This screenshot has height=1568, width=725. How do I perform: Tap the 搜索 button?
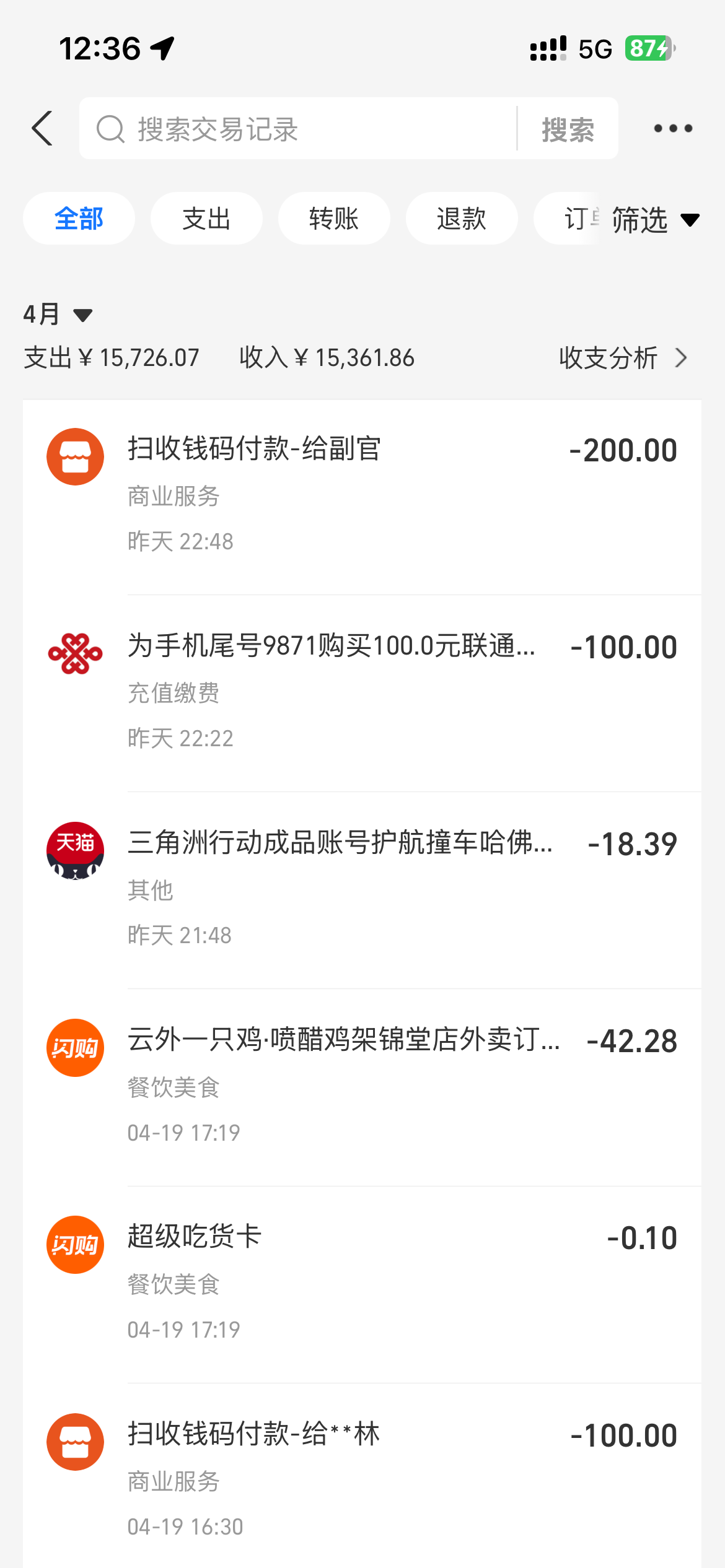click(x=568, y=129)
